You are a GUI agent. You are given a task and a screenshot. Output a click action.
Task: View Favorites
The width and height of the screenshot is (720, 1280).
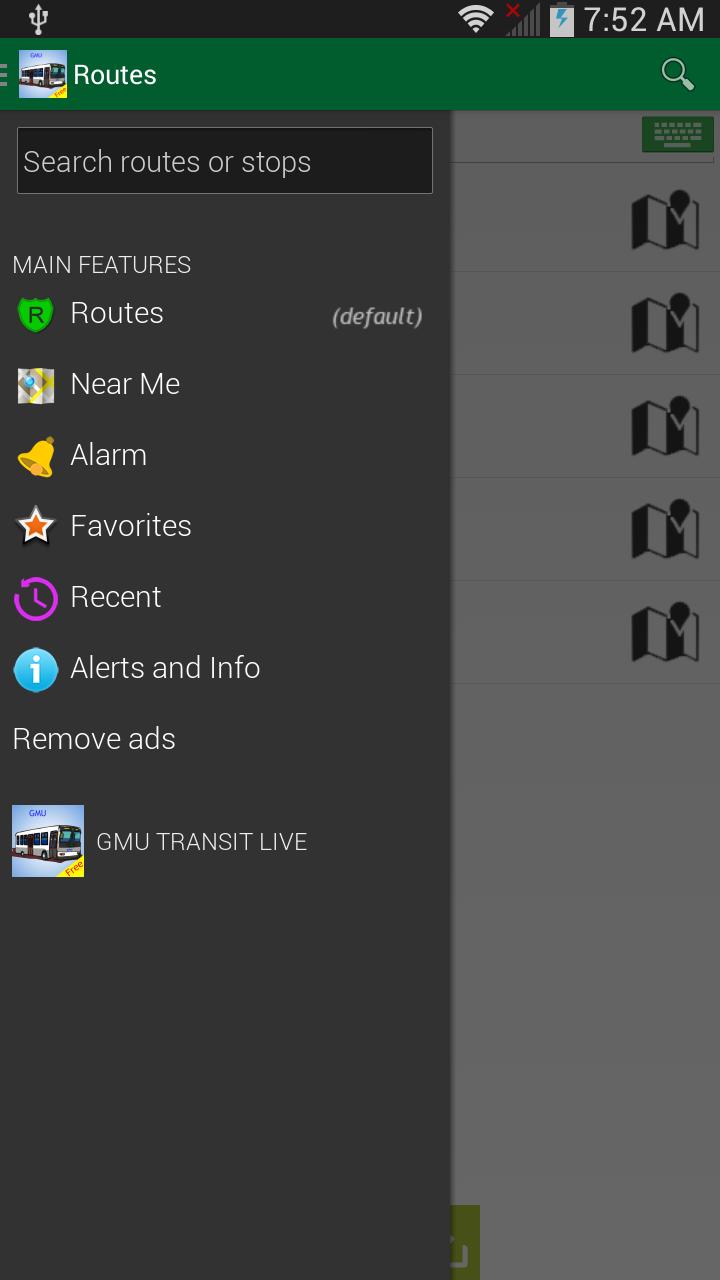click(130, 527)
